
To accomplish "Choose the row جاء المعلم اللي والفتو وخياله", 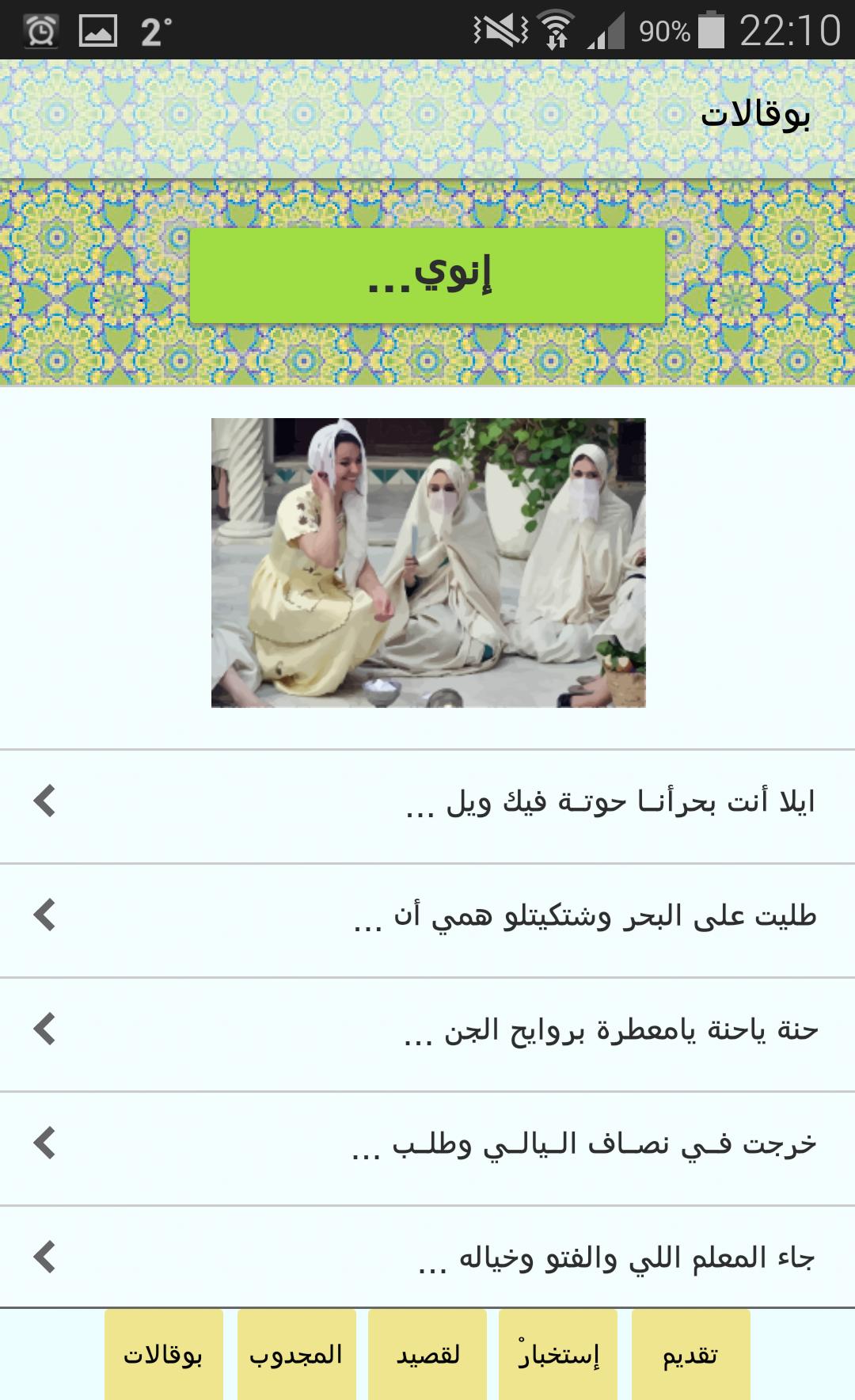I will click(427, 1259).
